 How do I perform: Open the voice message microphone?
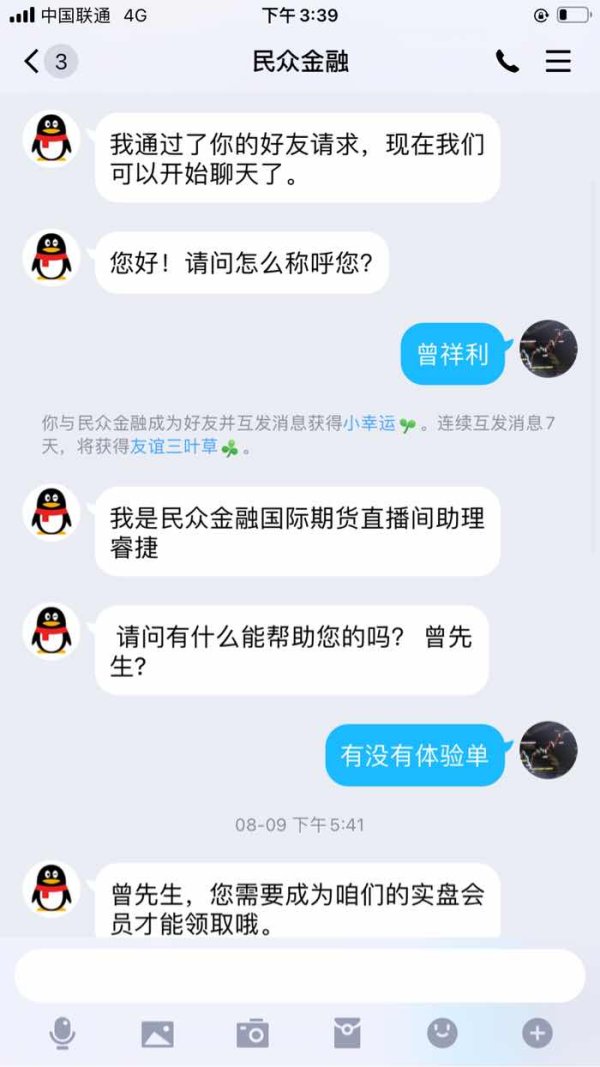(x=62, y=1034)
